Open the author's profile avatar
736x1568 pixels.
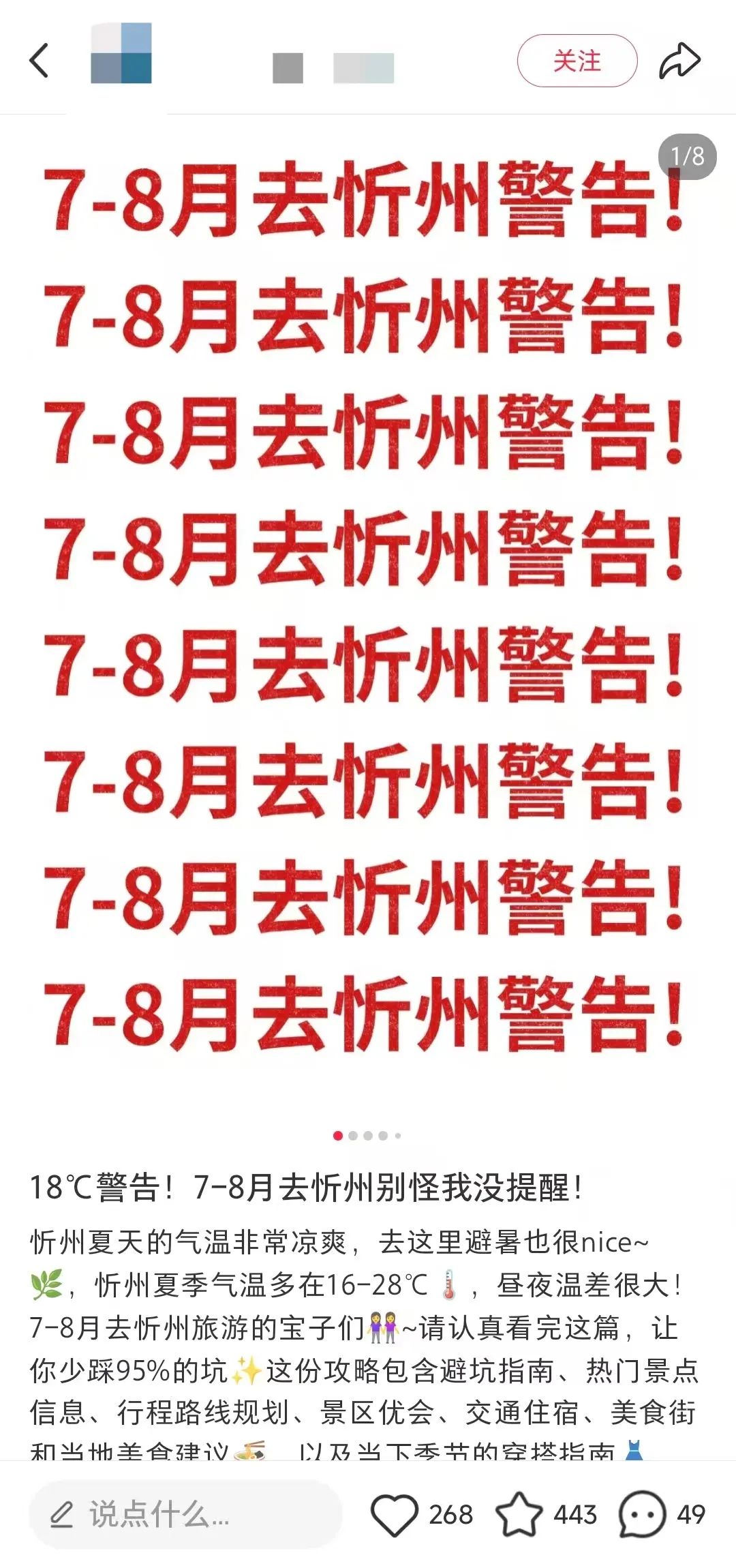pyautogui.click(x=121, y=54)
